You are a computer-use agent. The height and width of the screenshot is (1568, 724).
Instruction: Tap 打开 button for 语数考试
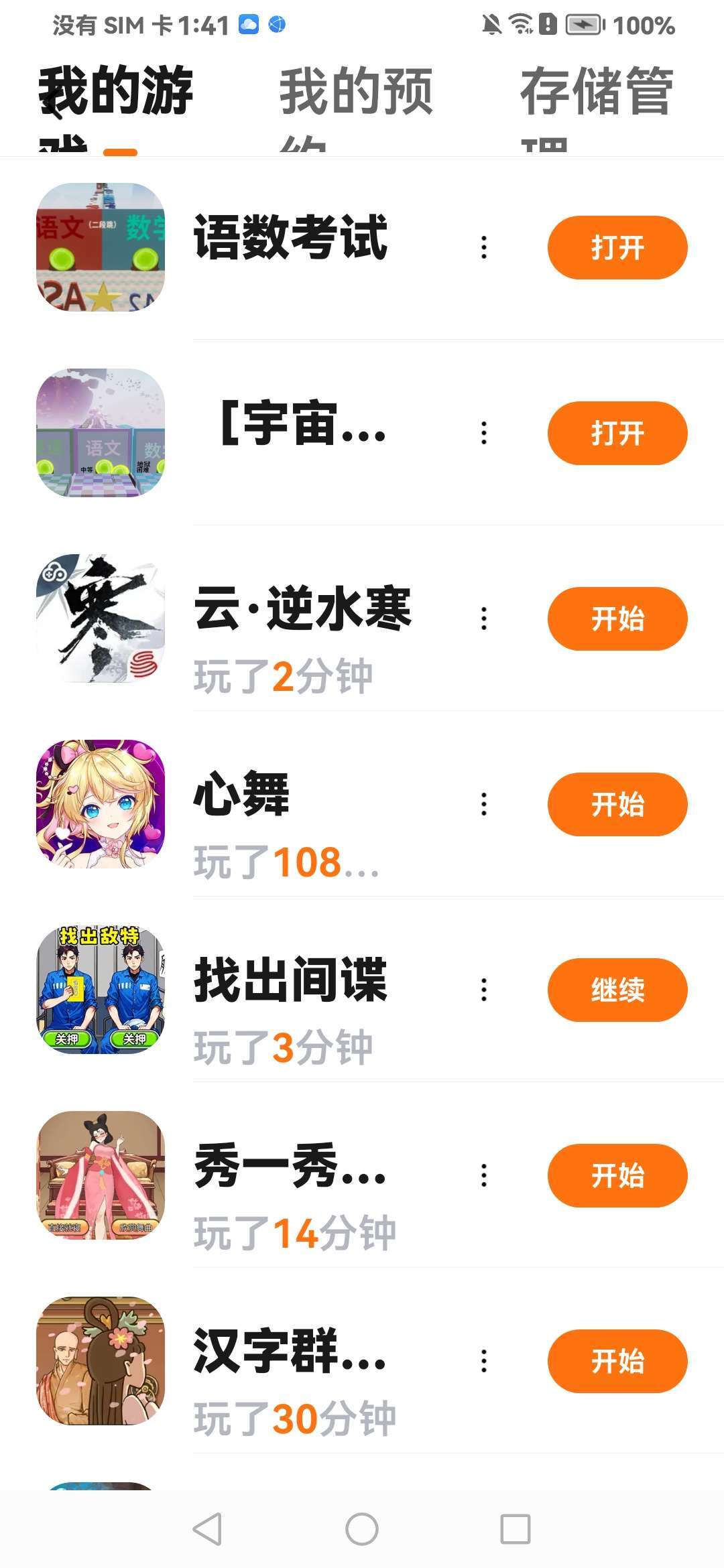point(617,247)
